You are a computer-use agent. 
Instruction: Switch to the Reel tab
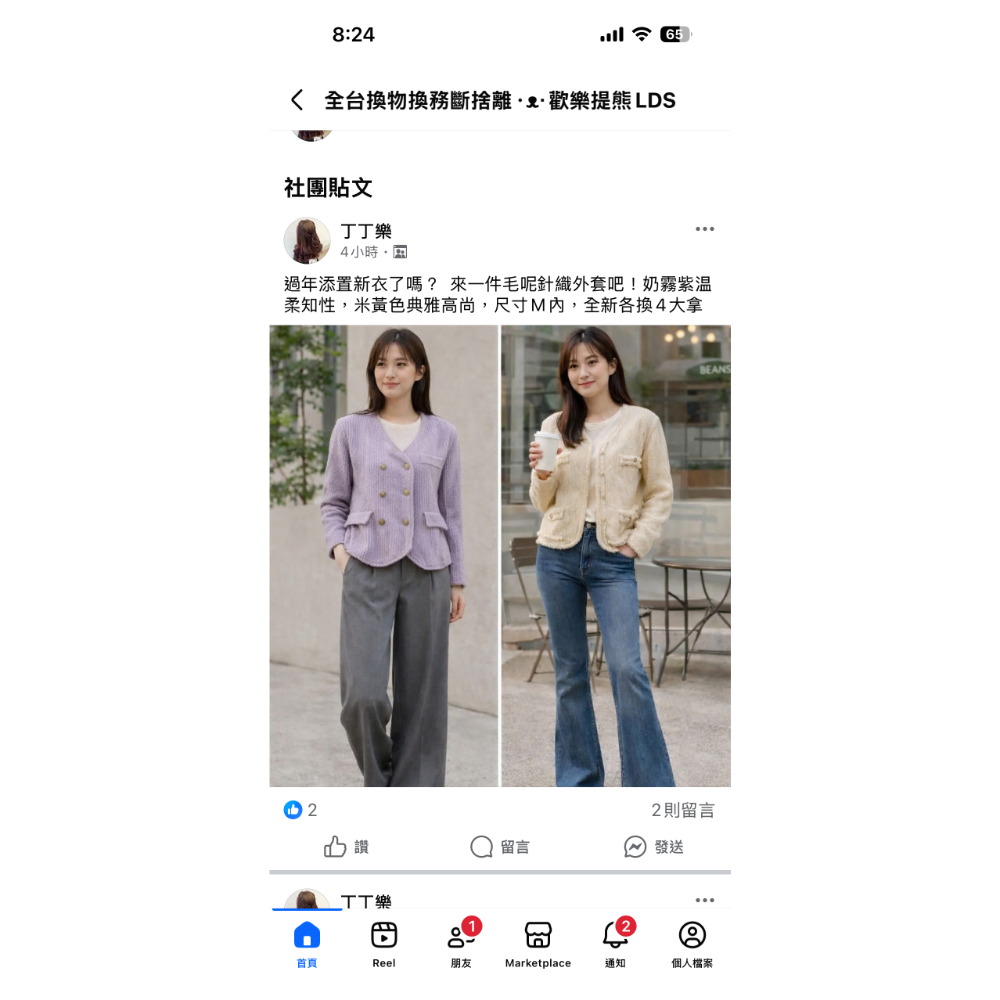[x=384, y=945]
